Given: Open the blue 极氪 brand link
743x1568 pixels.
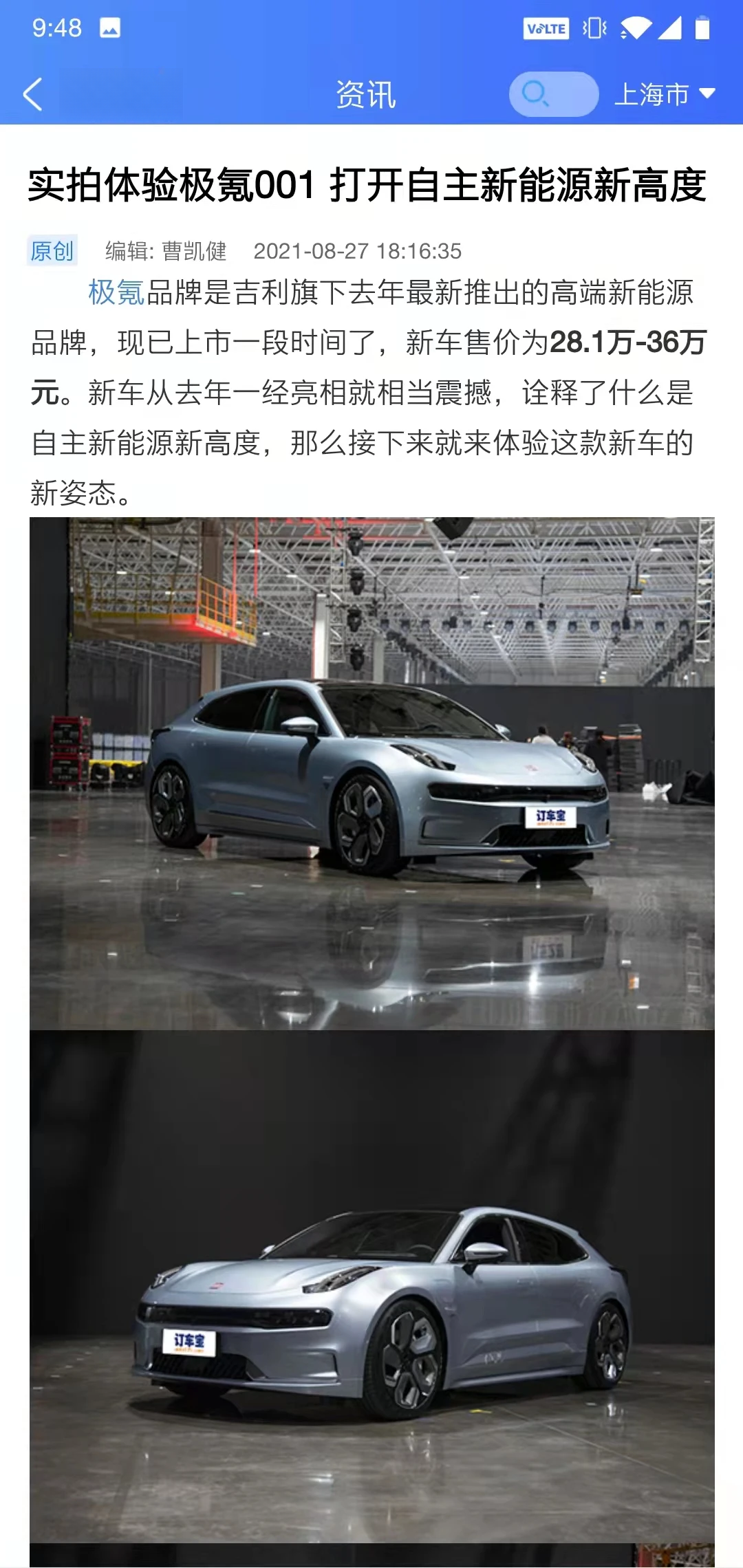Looking at the screenshot, I should coord(116,293).
